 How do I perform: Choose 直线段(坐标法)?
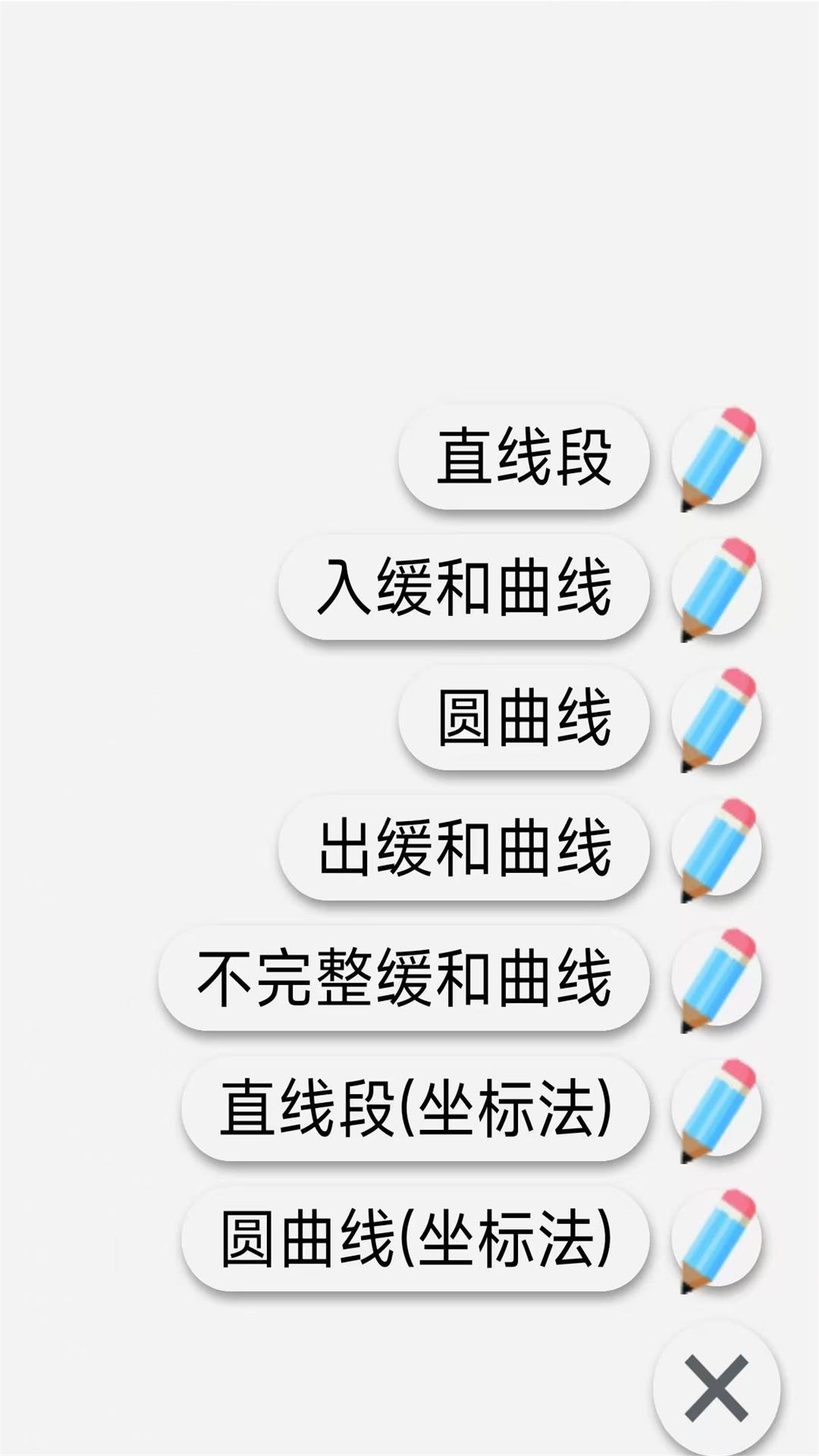click(x=415, y=1108)
